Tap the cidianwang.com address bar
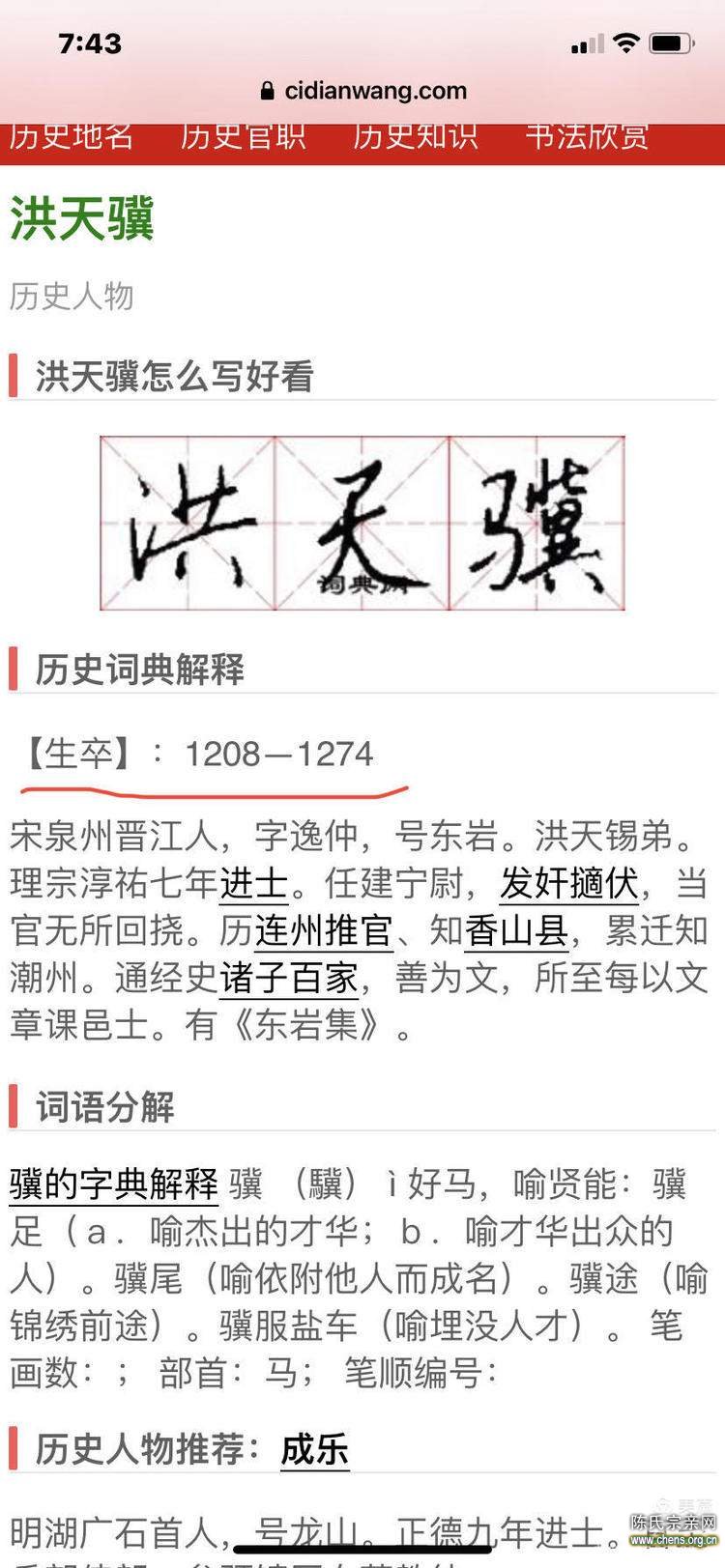 coord(363,92)
